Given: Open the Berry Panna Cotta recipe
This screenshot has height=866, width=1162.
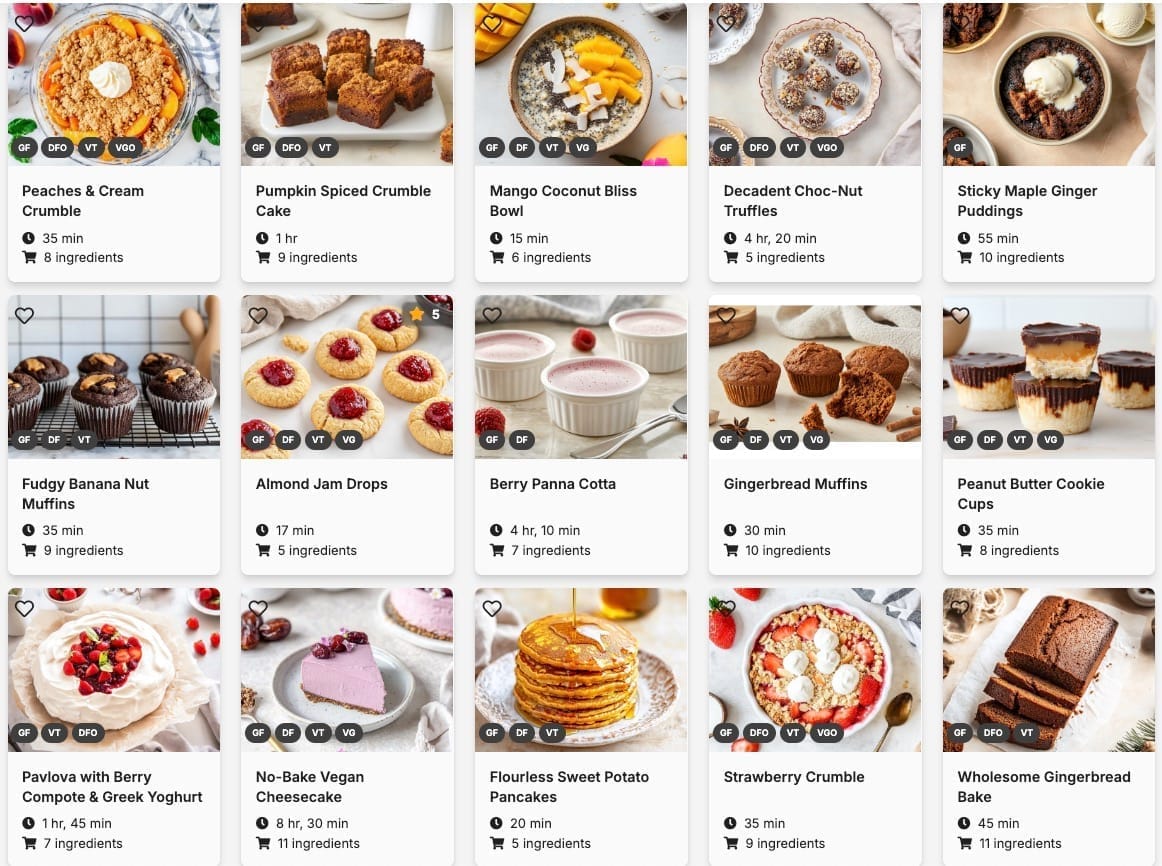Looking at the screenshot, I should pyautogui.click(x=552, y=484).
